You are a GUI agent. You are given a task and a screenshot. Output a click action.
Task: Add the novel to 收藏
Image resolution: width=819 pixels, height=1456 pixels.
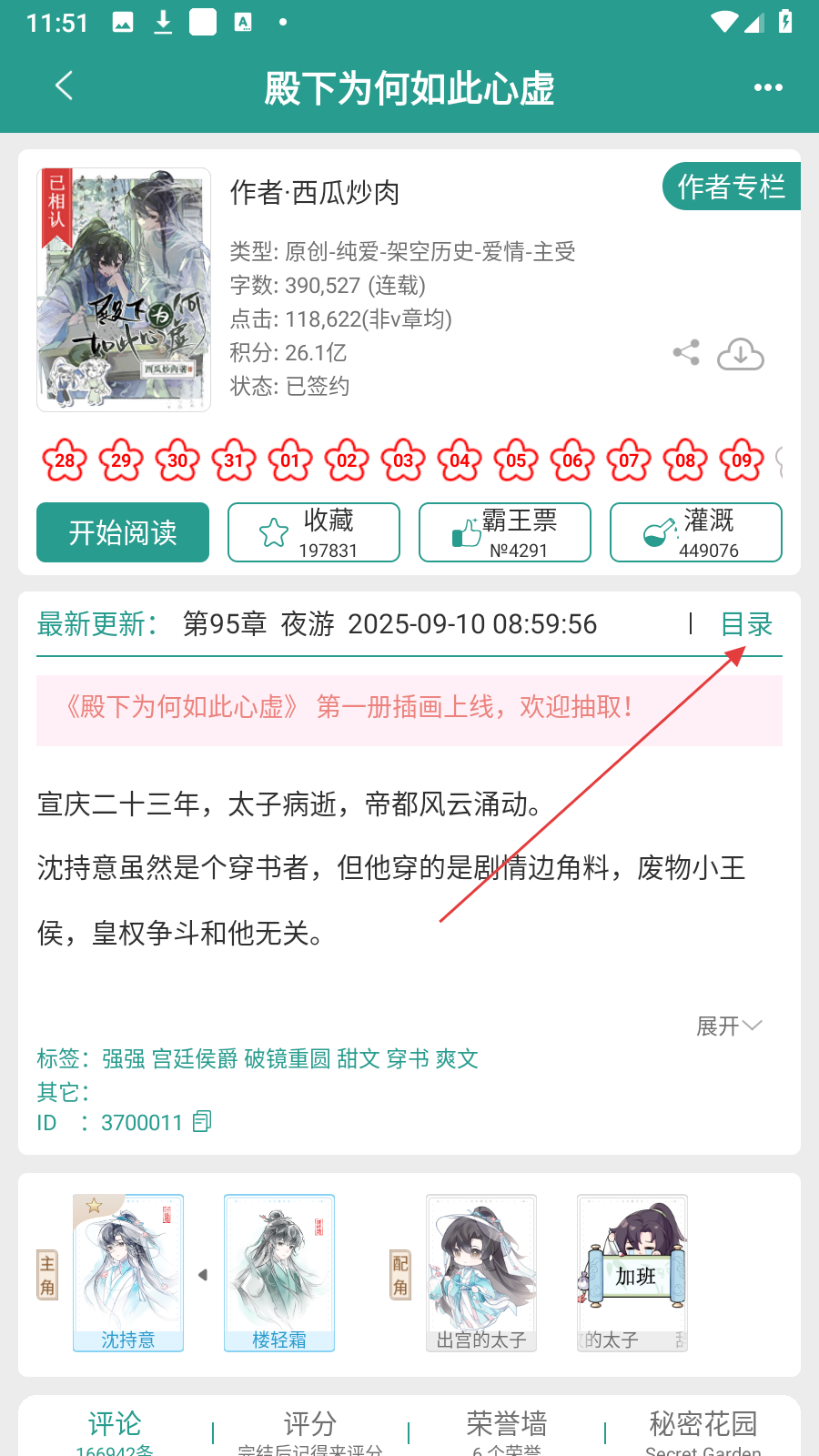click(314, 532)
